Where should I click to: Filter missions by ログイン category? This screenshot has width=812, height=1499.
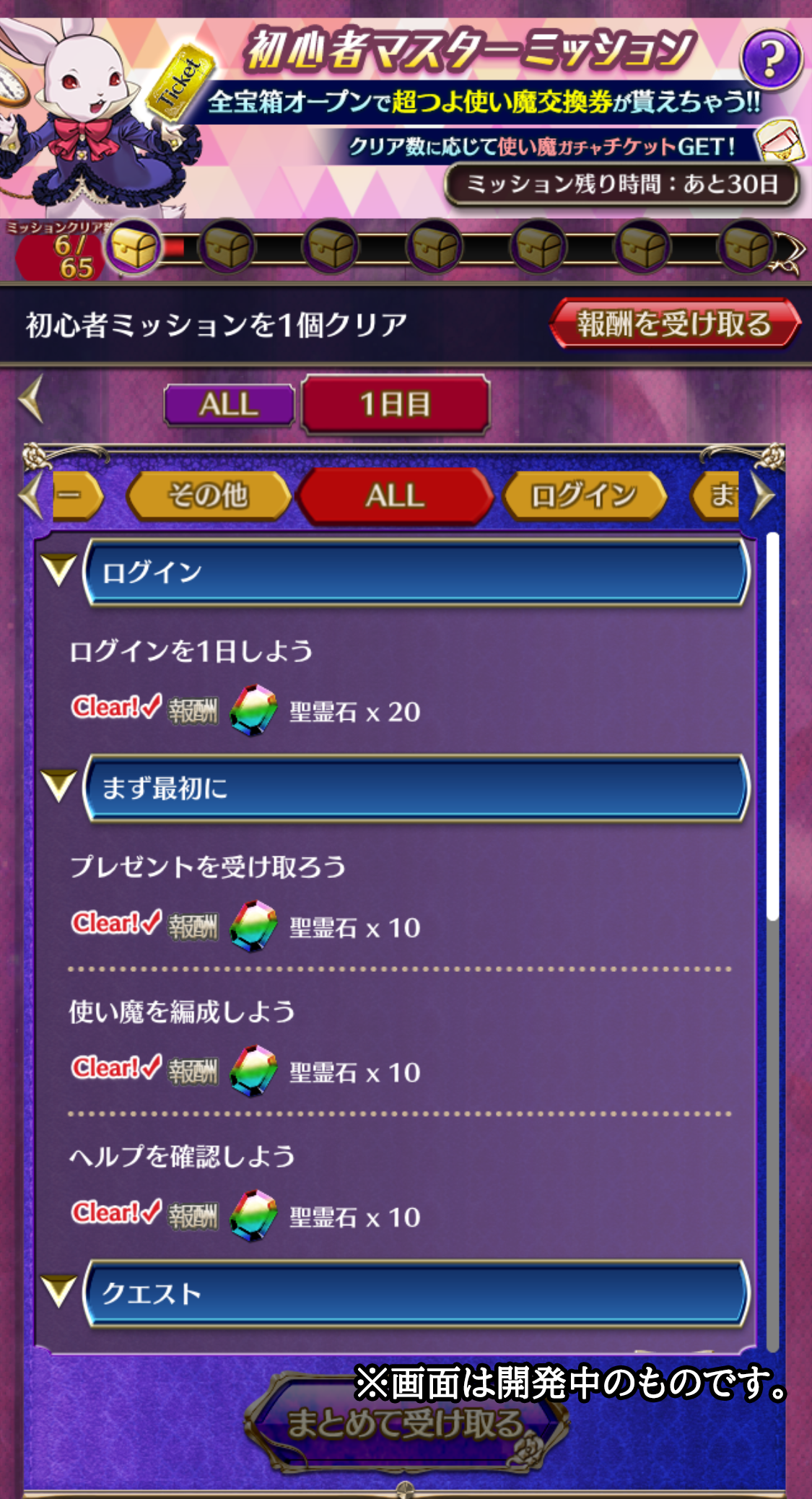[x=583, y=496]
